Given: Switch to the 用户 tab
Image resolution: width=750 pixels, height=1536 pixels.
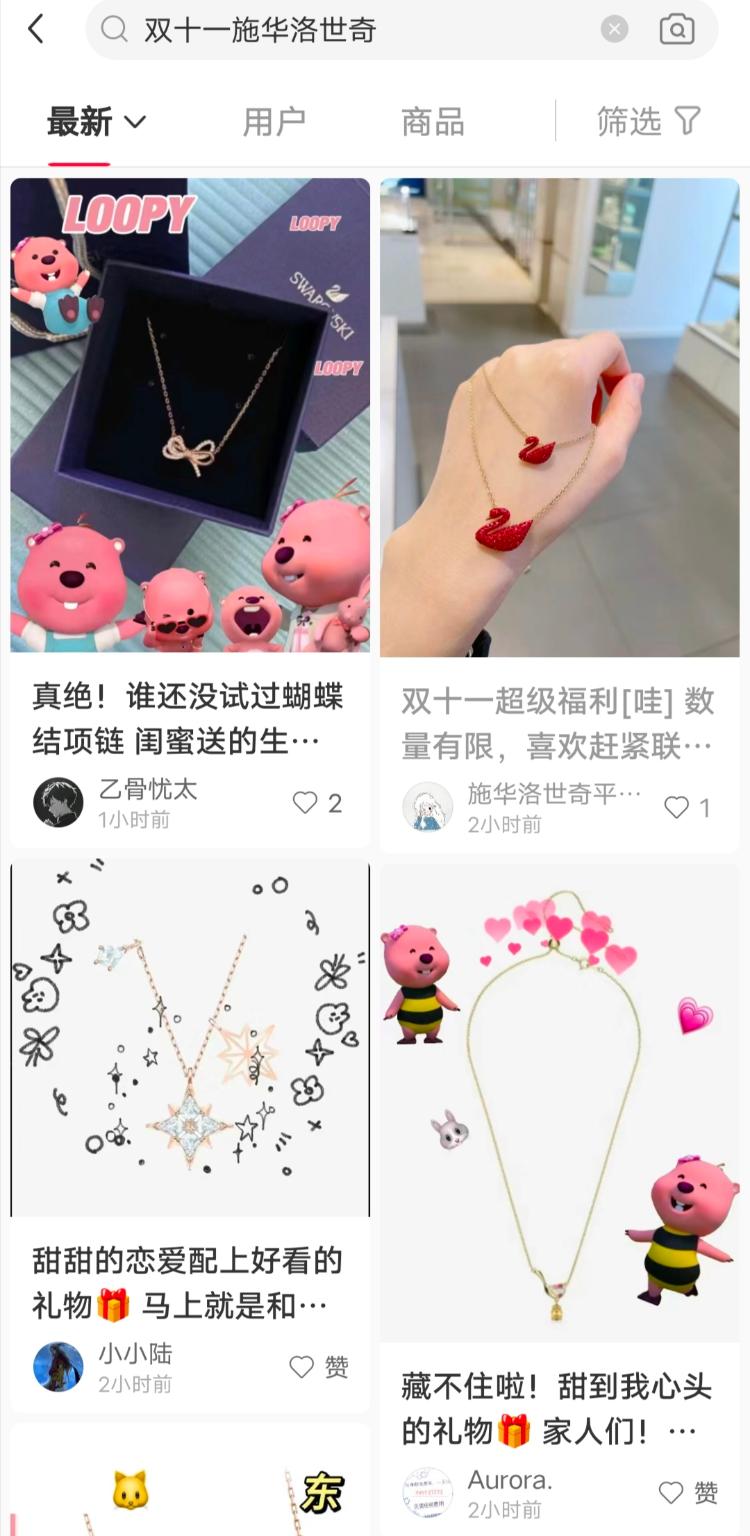Looking at the screenshot, I should 274,122.
